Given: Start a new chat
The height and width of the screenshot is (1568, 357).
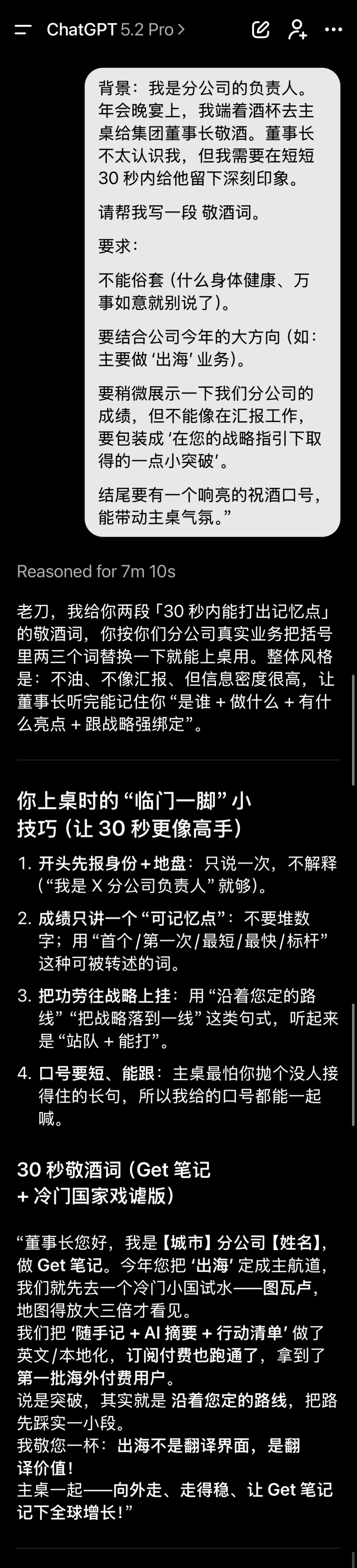Looking at the screenshot, I should [x=261, y=29].
